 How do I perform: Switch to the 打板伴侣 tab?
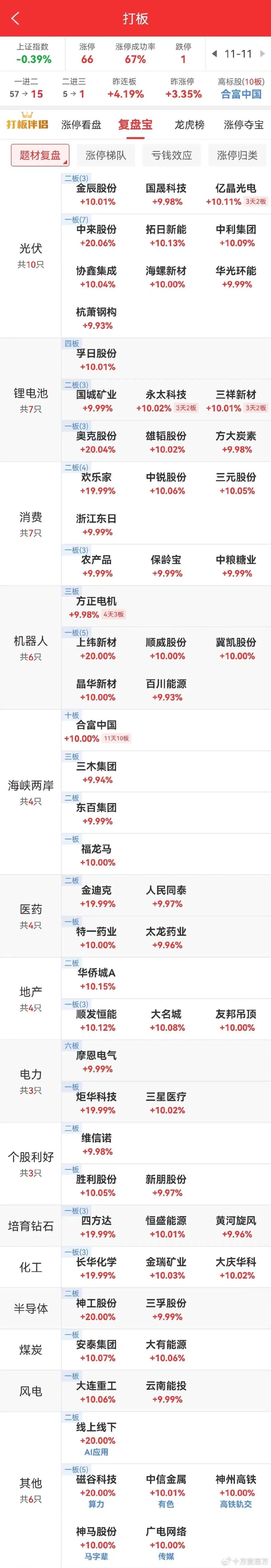(27, 124)
